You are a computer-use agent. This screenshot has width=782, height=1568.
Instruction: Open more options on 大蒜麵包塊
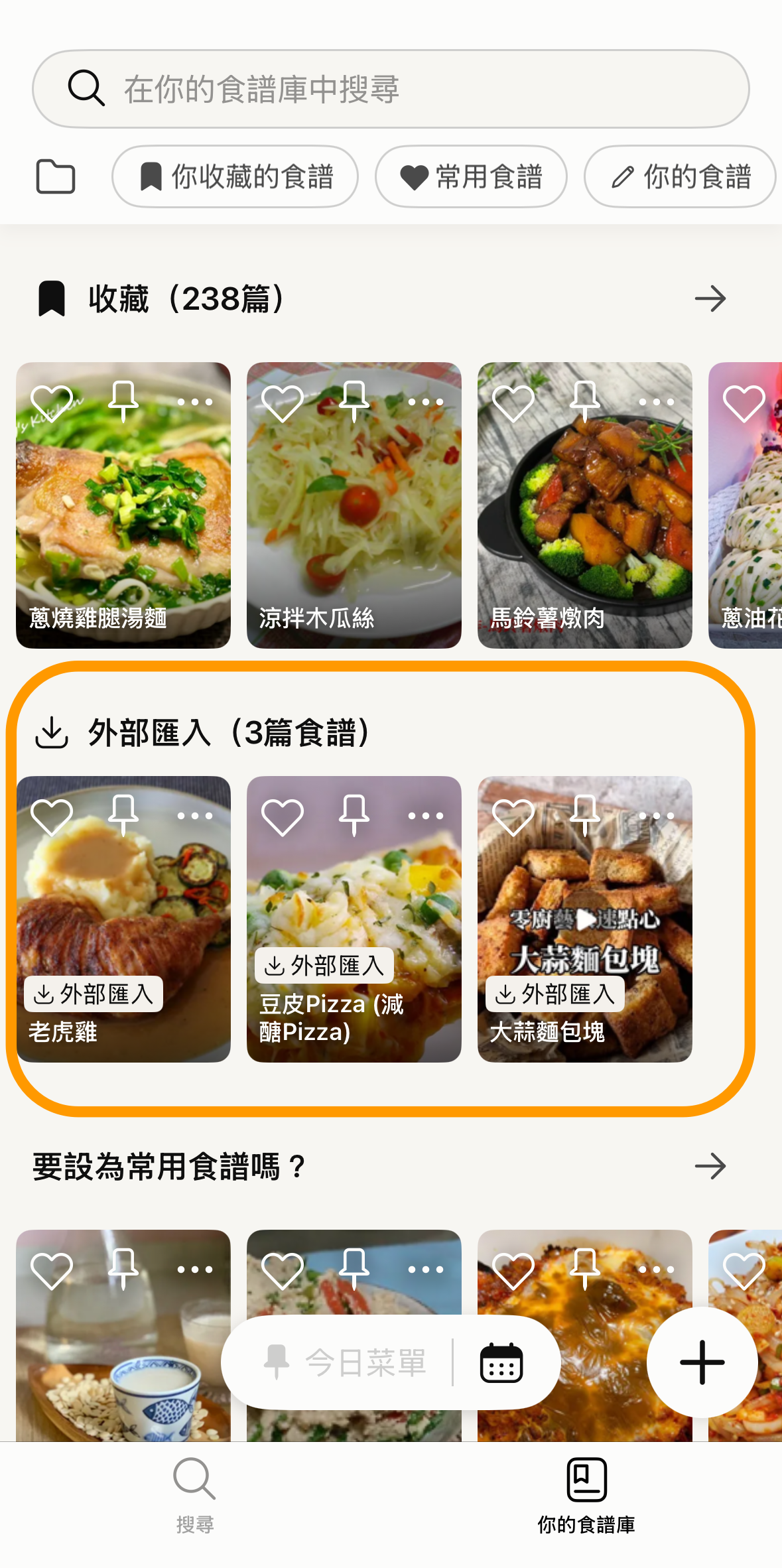pos(657,816)
